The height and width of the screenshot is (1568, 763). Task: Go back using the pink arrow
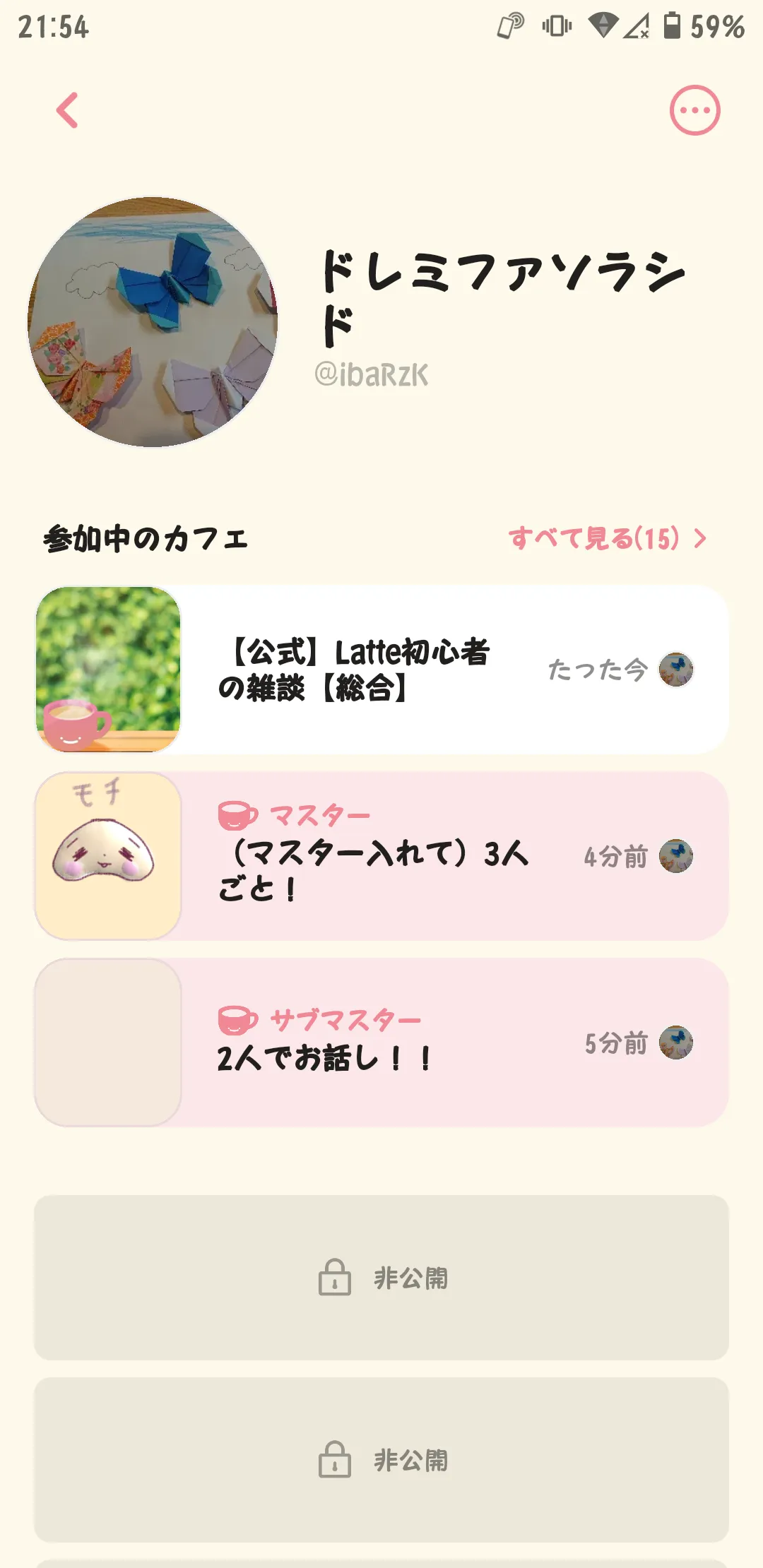67,110
